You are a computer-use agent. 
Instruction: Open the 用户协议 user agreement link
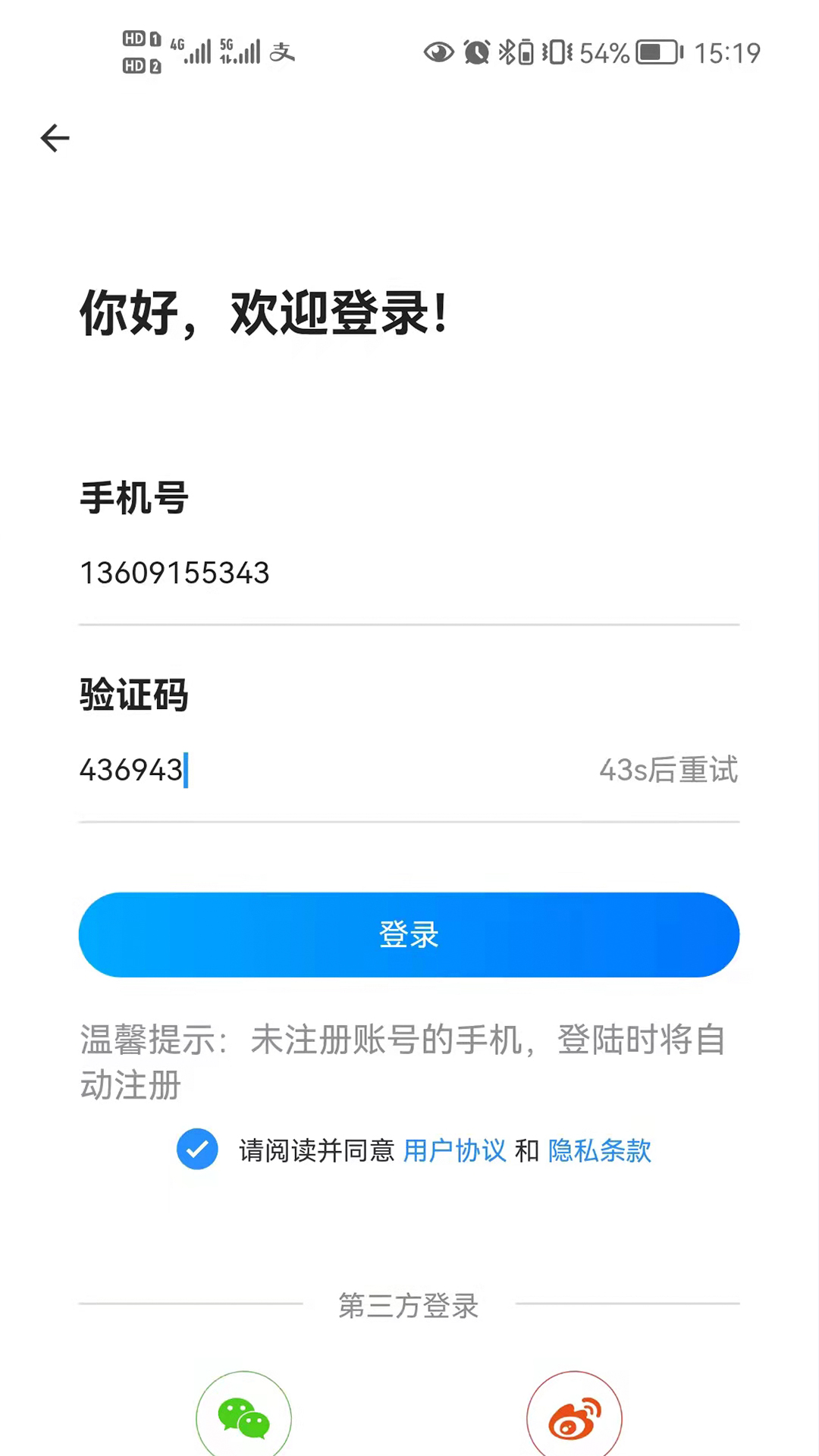[x=454, y=1150]
